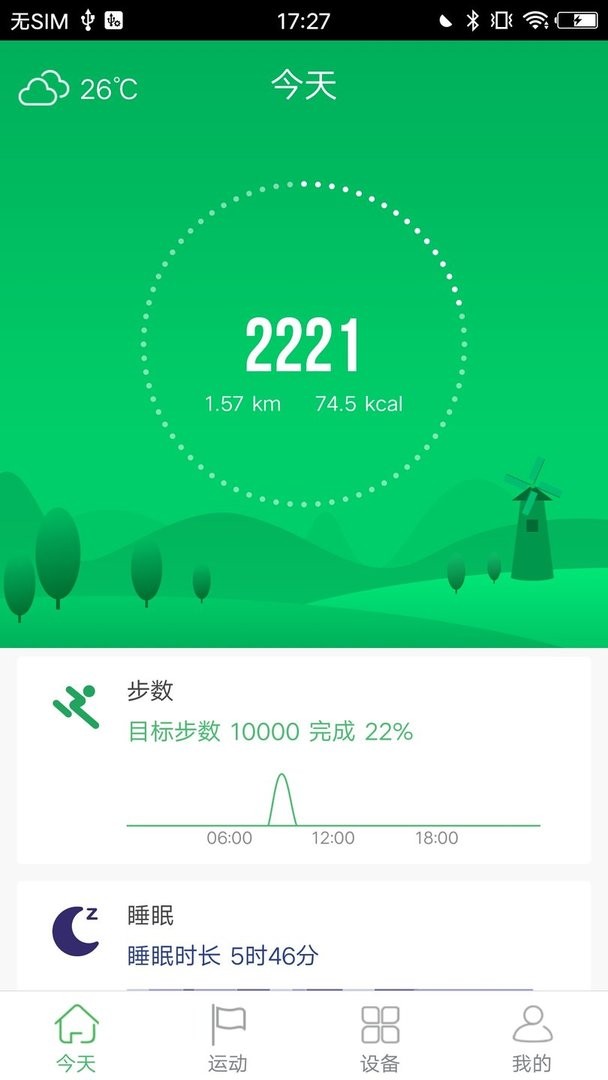608x1080 pixels.
Task: Open the weather info showing 26°C
Action: click(x=78, y=89)
